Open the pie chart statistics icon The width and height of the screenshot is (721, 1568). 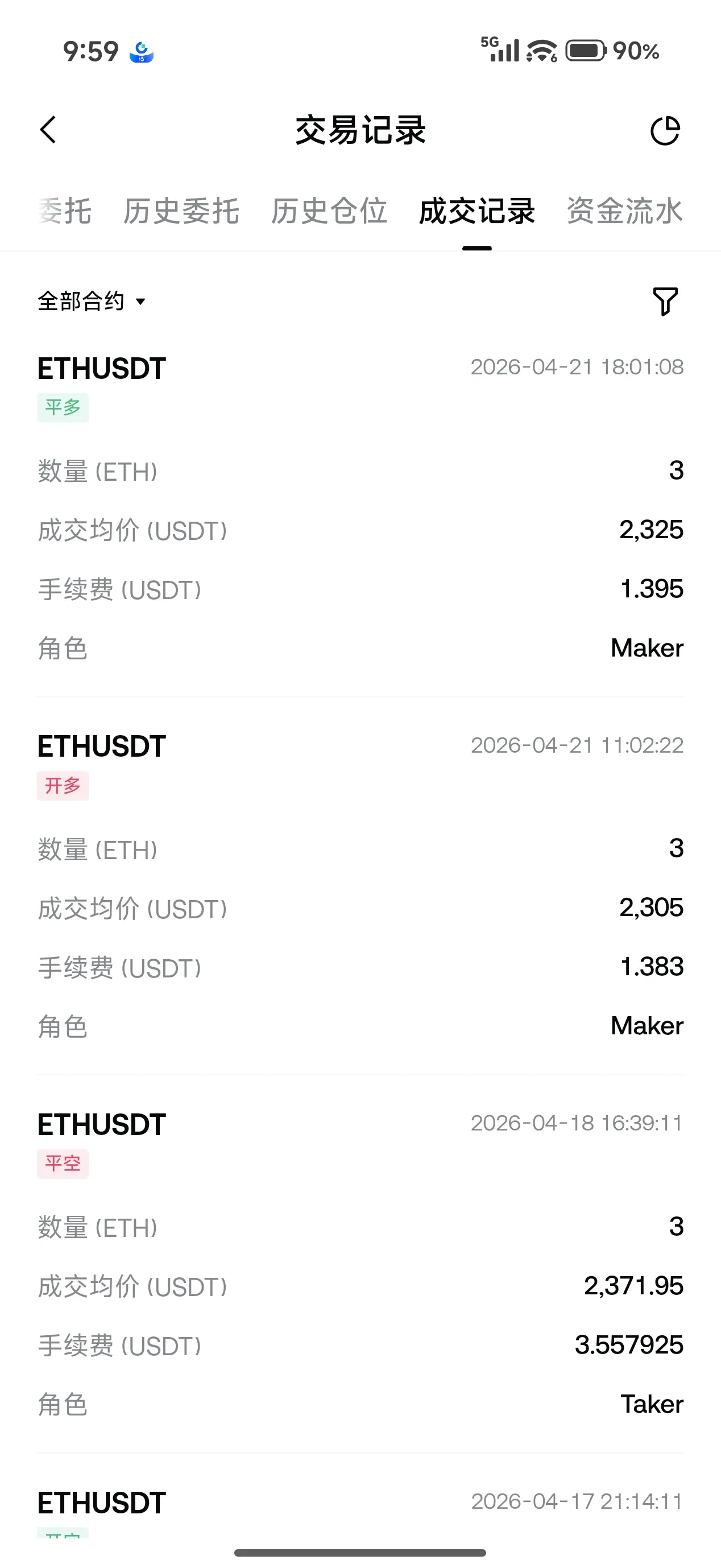[x=665, y=130]
